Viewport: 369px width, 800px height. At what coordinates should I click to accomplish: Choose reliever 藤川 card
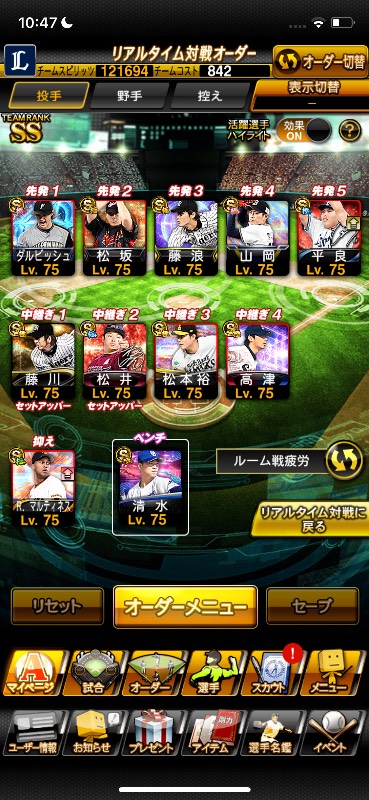pos(43,361)
